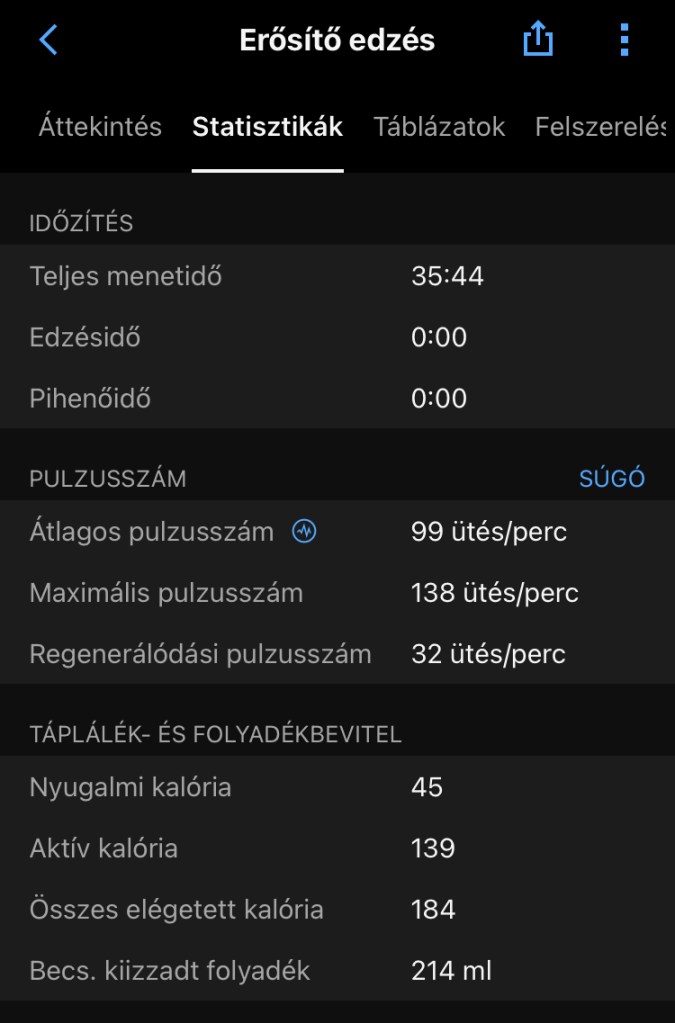The image size is (675, 1023).
Task: Select the Statisztikák tab
Action: point(267,127)
